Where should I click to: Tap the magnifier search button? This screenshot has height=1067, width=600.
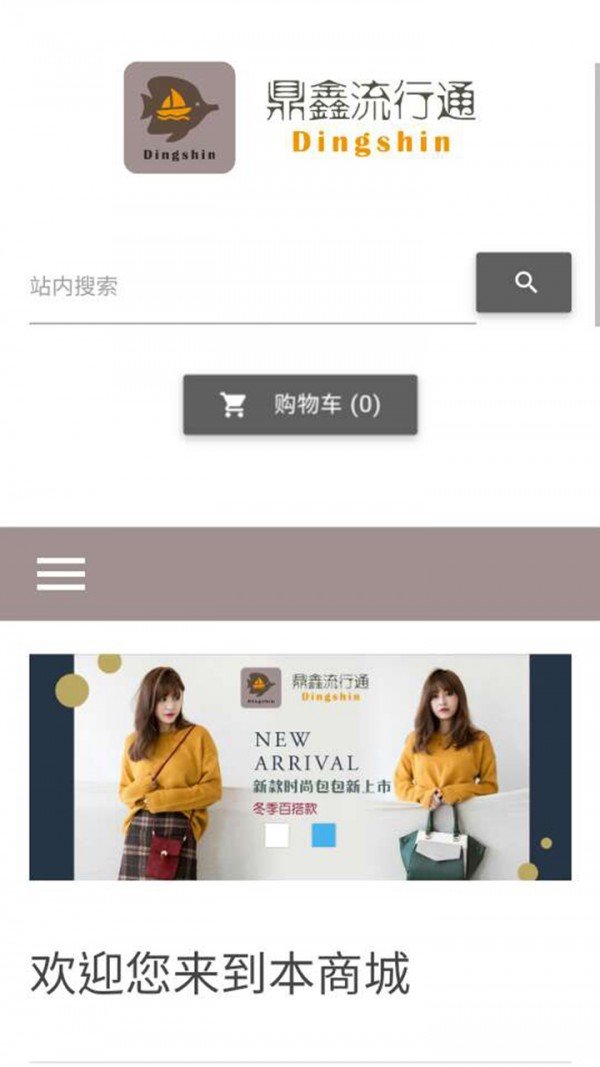click(523, 283)
